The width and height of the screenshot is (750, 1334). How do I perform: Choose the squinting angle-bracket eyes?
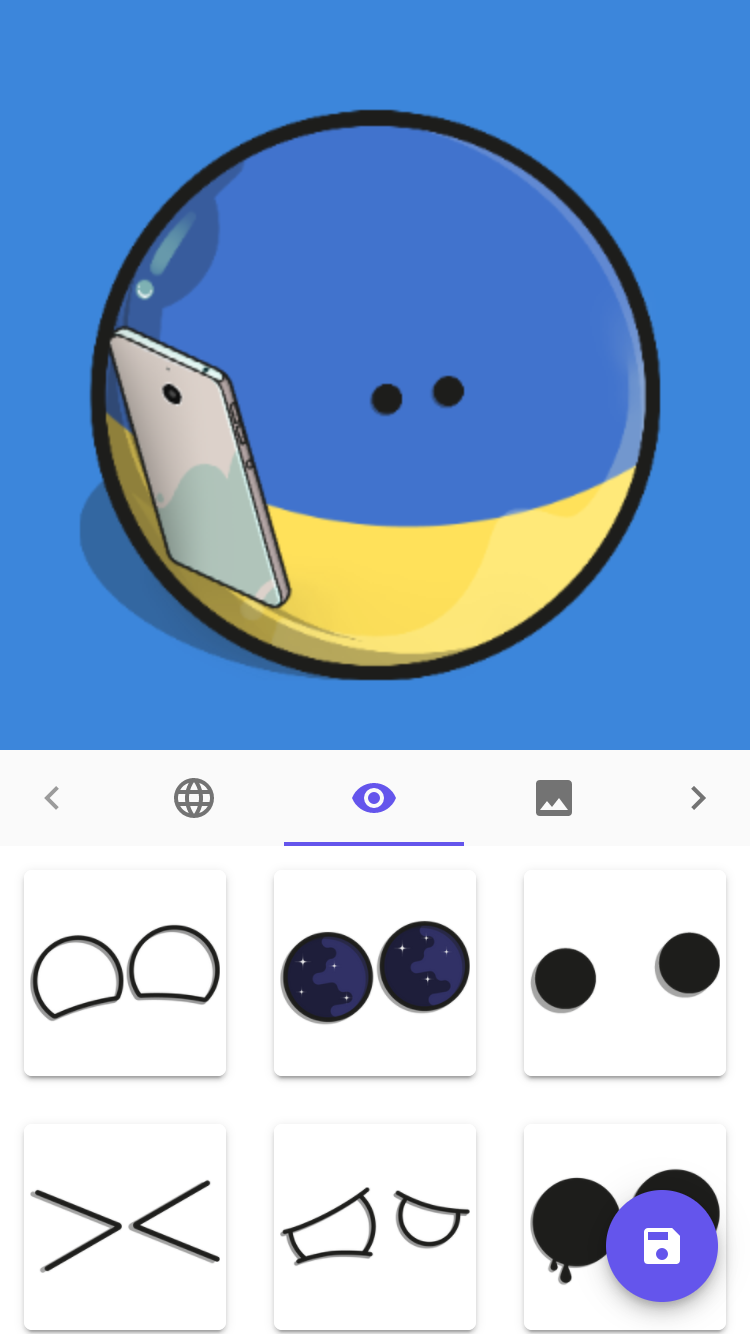pos(125,1227)
